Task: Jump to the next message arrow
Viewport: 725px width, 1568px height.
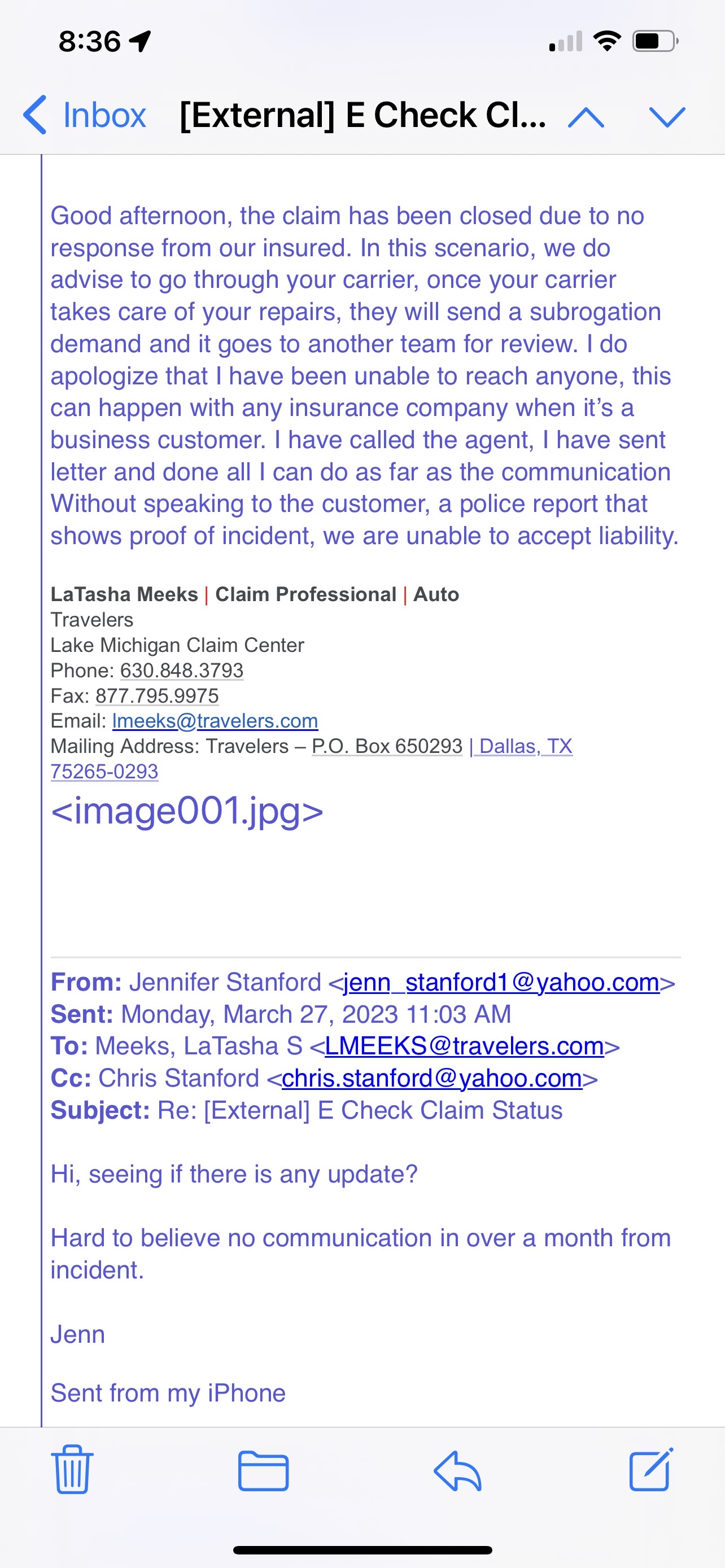Action: 667,116
